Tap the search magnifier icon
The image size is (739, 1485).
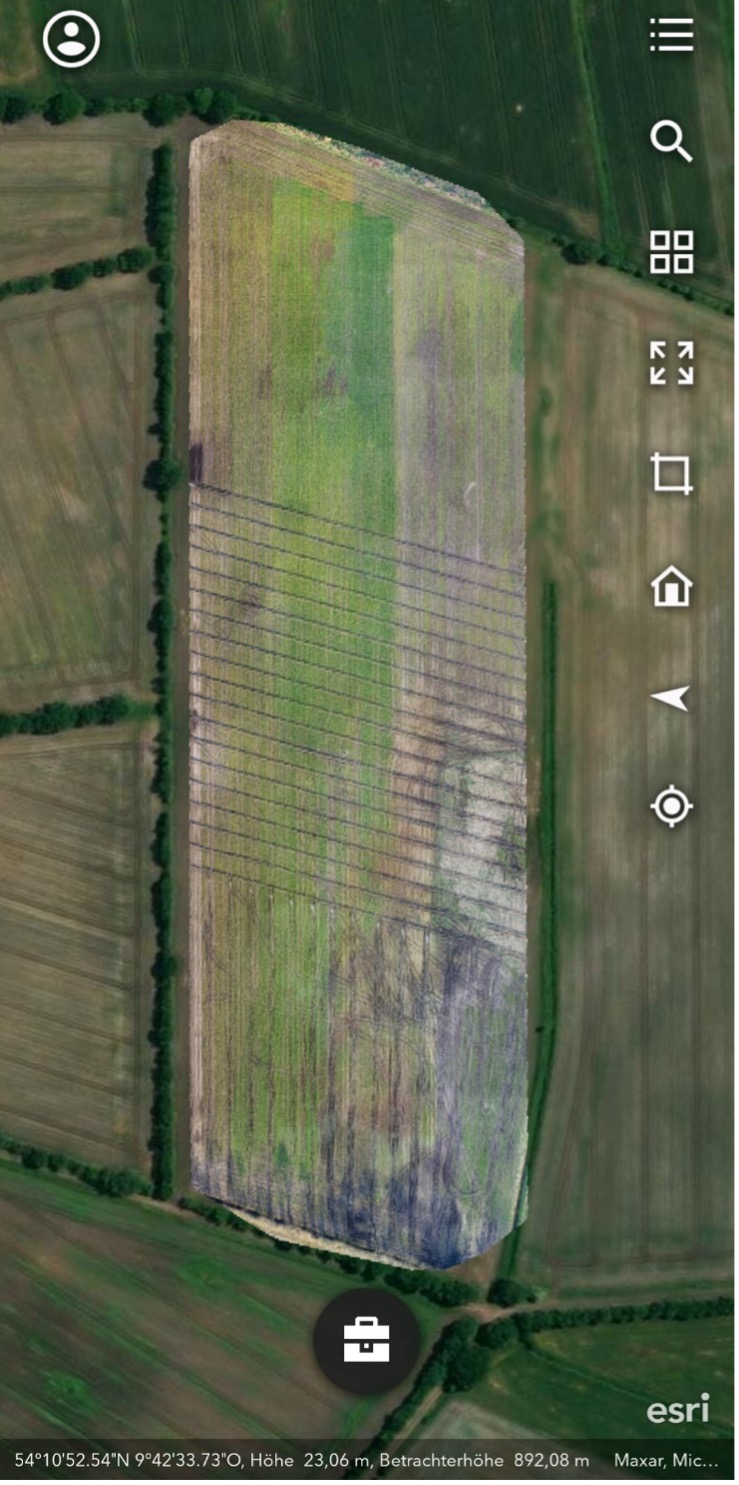pyautogui.click(x=671, y=142)
